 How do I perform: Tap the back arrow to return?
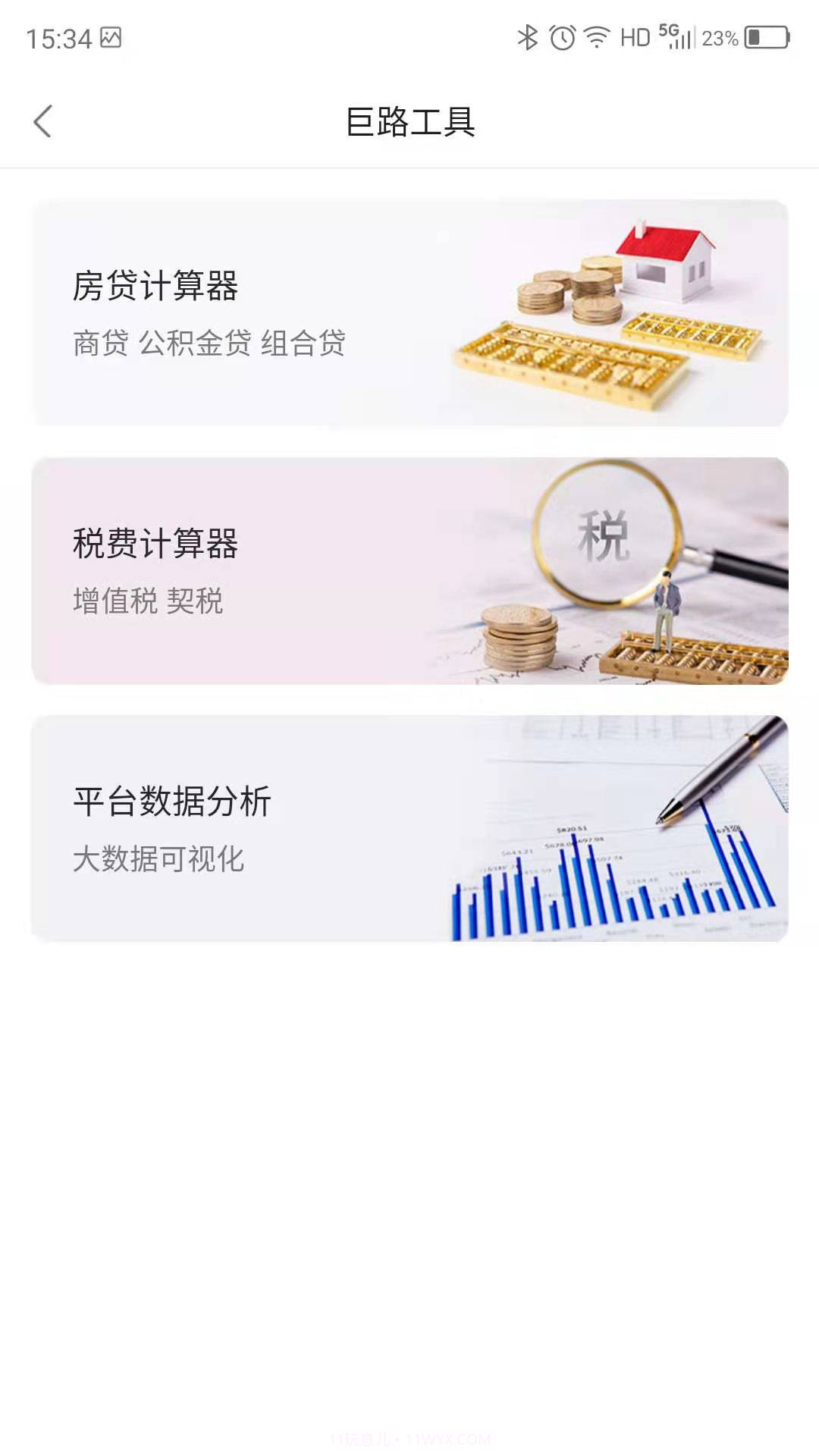[43, 121]
